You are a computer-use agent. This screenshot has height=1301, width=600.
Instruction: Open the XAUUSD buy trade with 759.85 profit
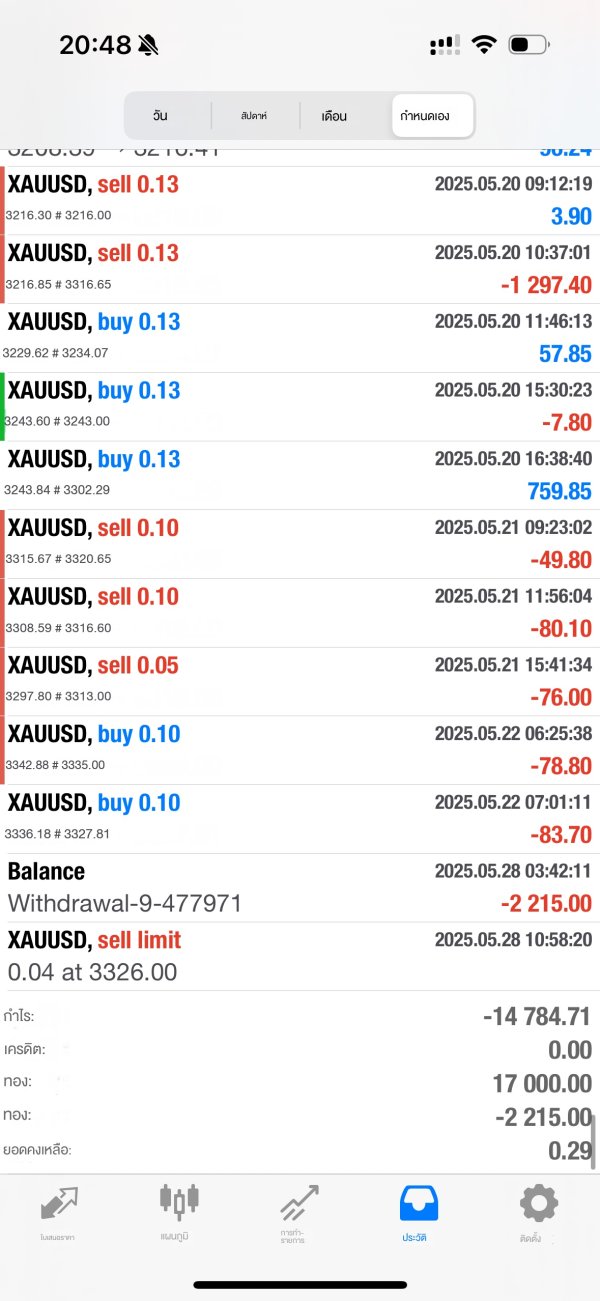(x=300, y=475)
